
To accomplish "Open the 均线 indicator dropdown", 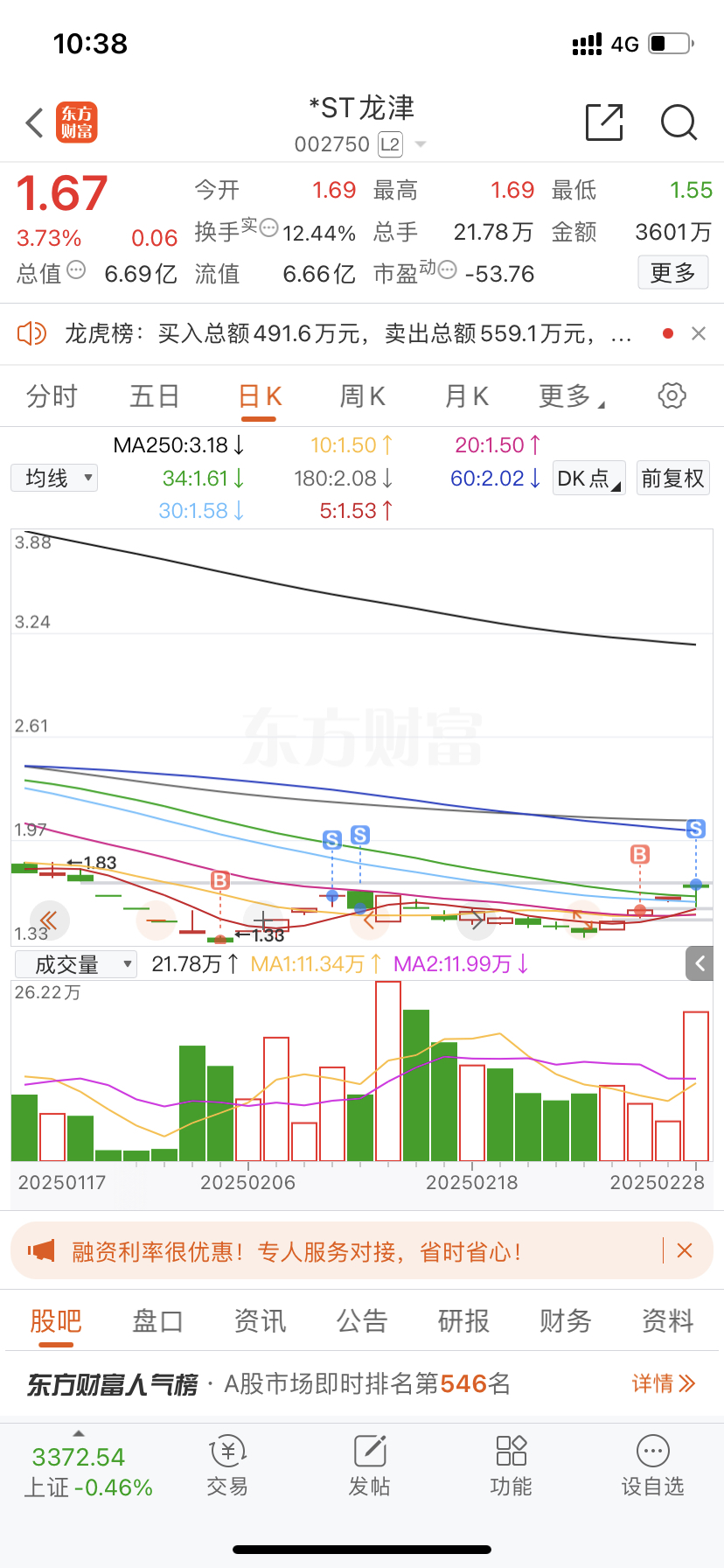I will tap(54, 479).
